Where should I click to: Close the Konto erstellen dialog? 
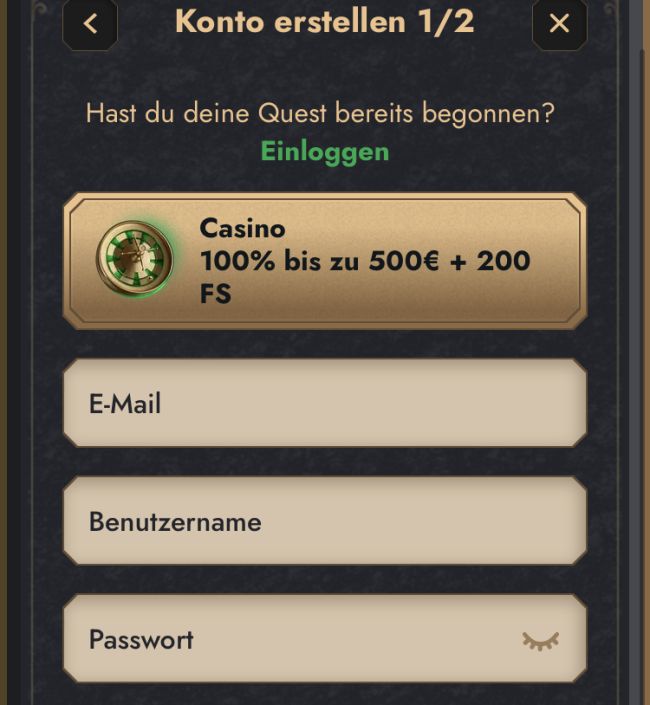tap(559, 24)
